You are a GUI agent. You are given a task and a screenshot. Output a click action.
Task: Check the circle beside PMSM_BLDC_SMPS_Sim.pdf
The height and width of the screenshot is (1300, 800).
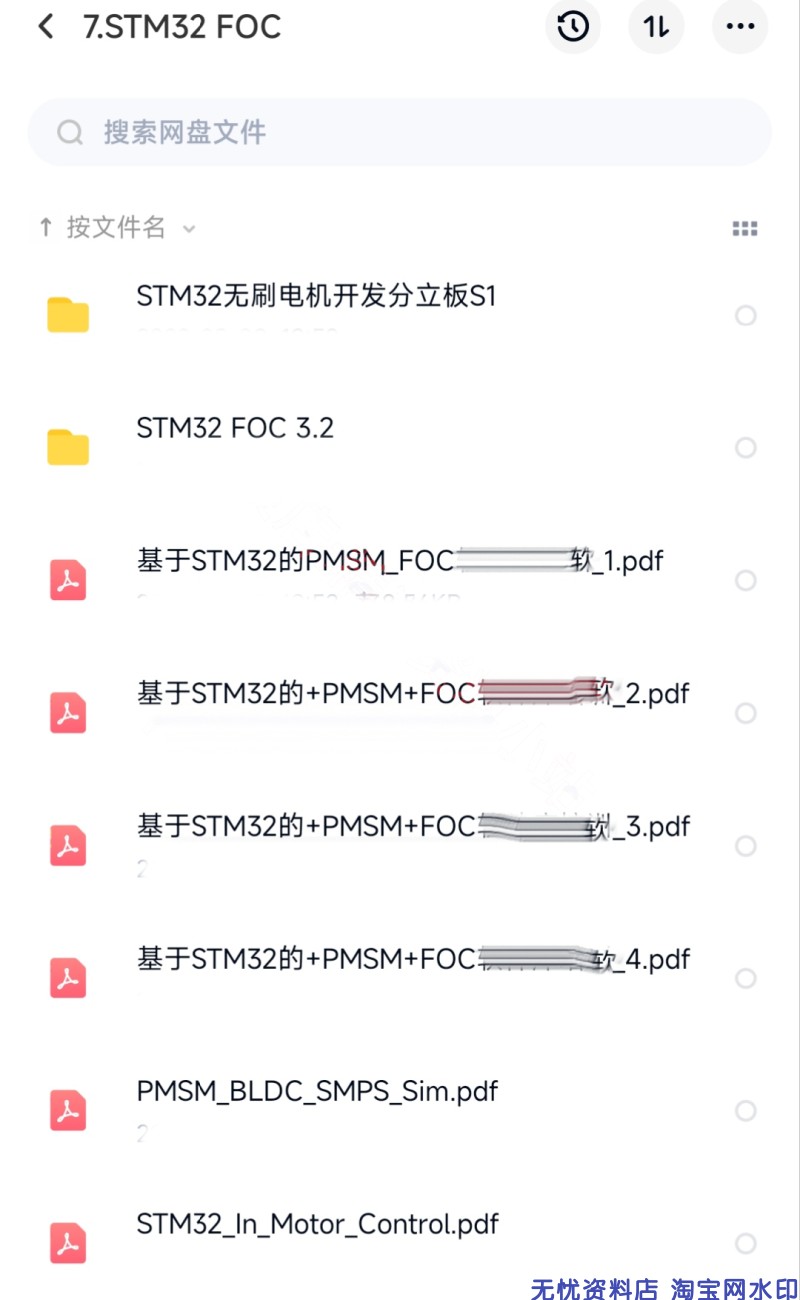click(746, 1111)
